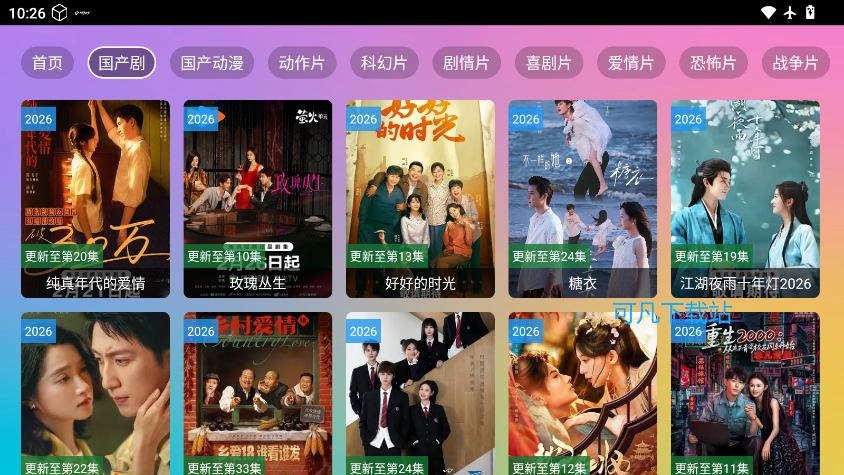Screen dimensions: 844x475
Task: Open the show updated to episode 11
Action: point(745,395)
